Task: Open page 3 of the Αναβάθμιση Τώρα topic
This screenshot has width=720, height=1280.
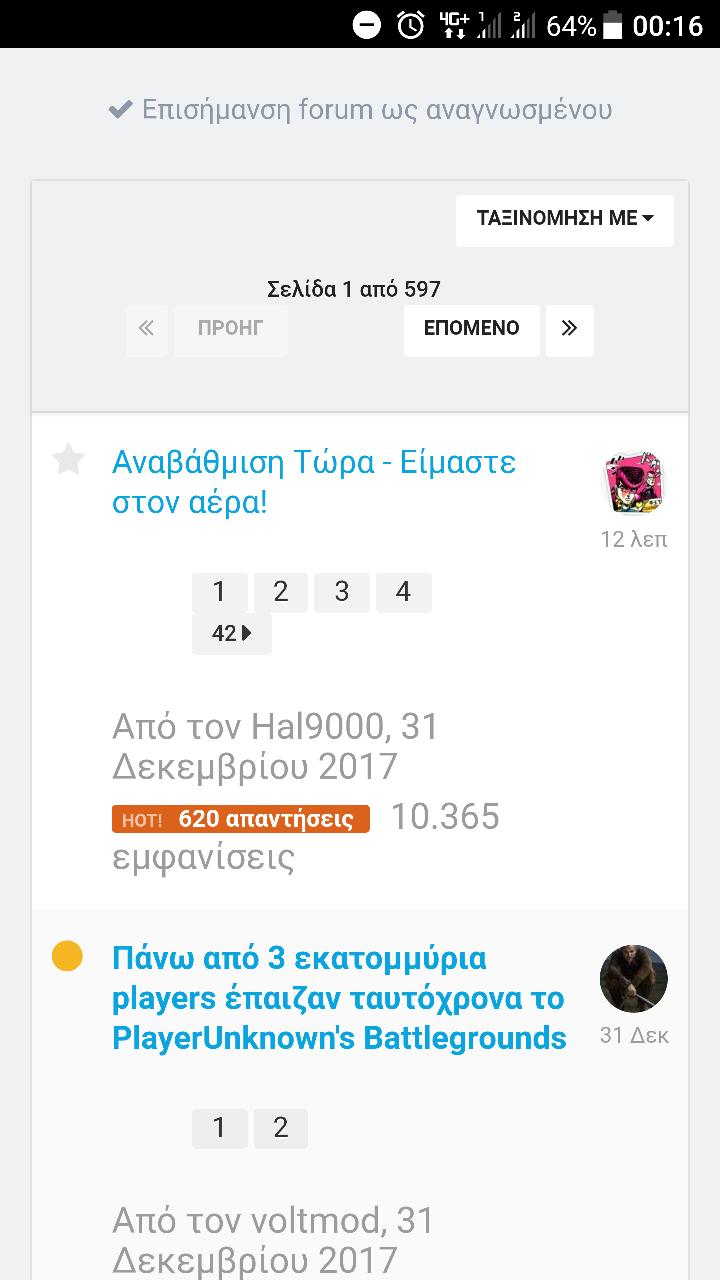Action: click(342, 592)
